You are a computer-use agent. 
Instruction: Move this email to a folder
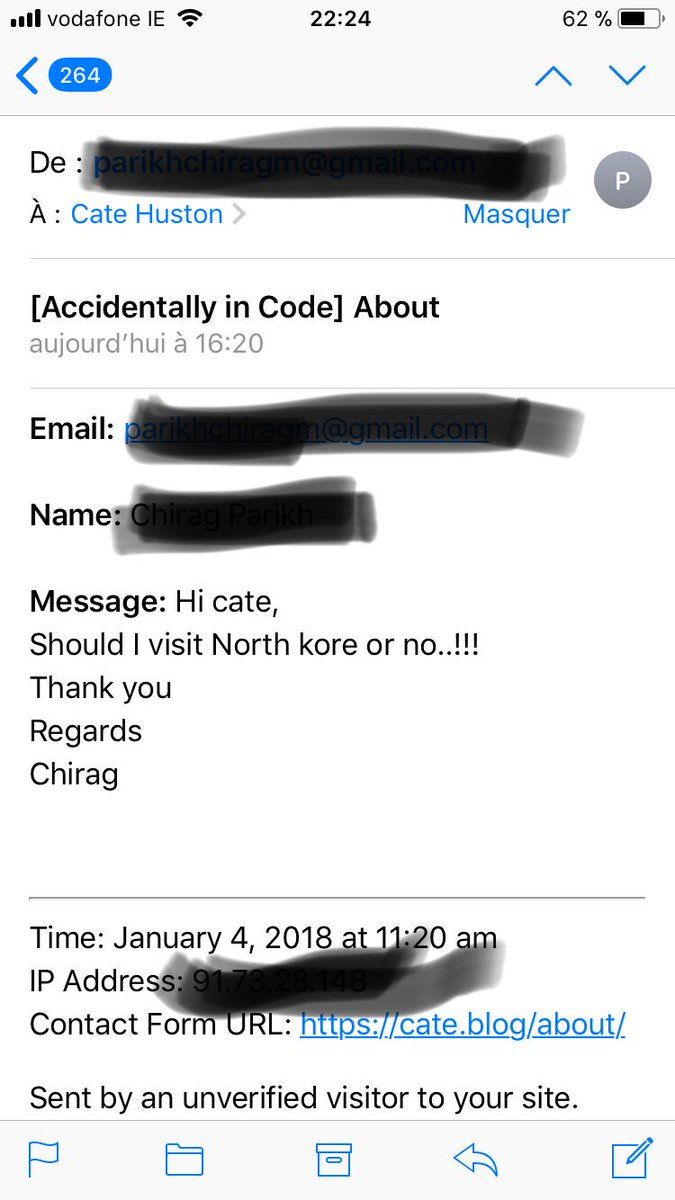pyautogui.click(x=184, y=1158)
